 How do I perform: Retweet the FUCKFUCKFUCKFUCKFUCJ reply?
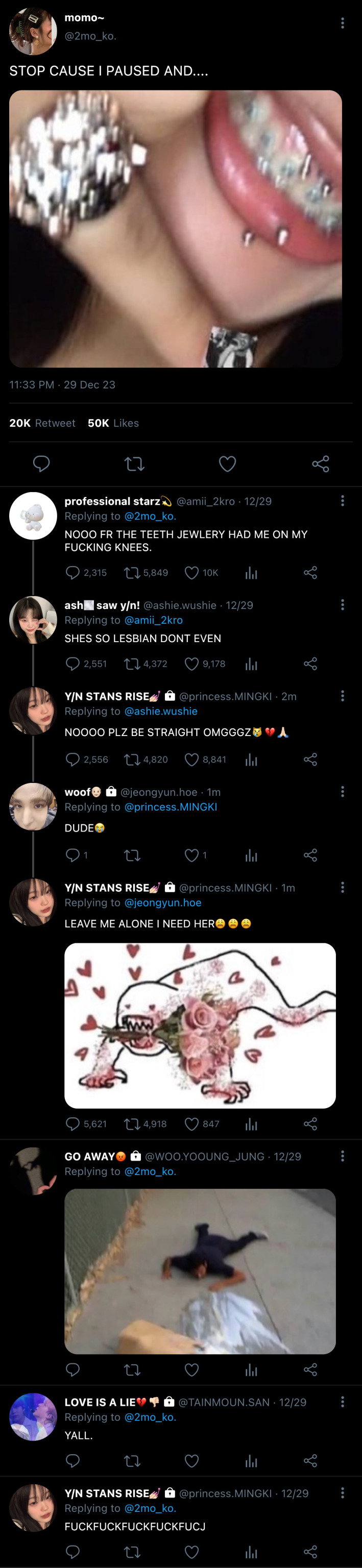point(132,1552)
